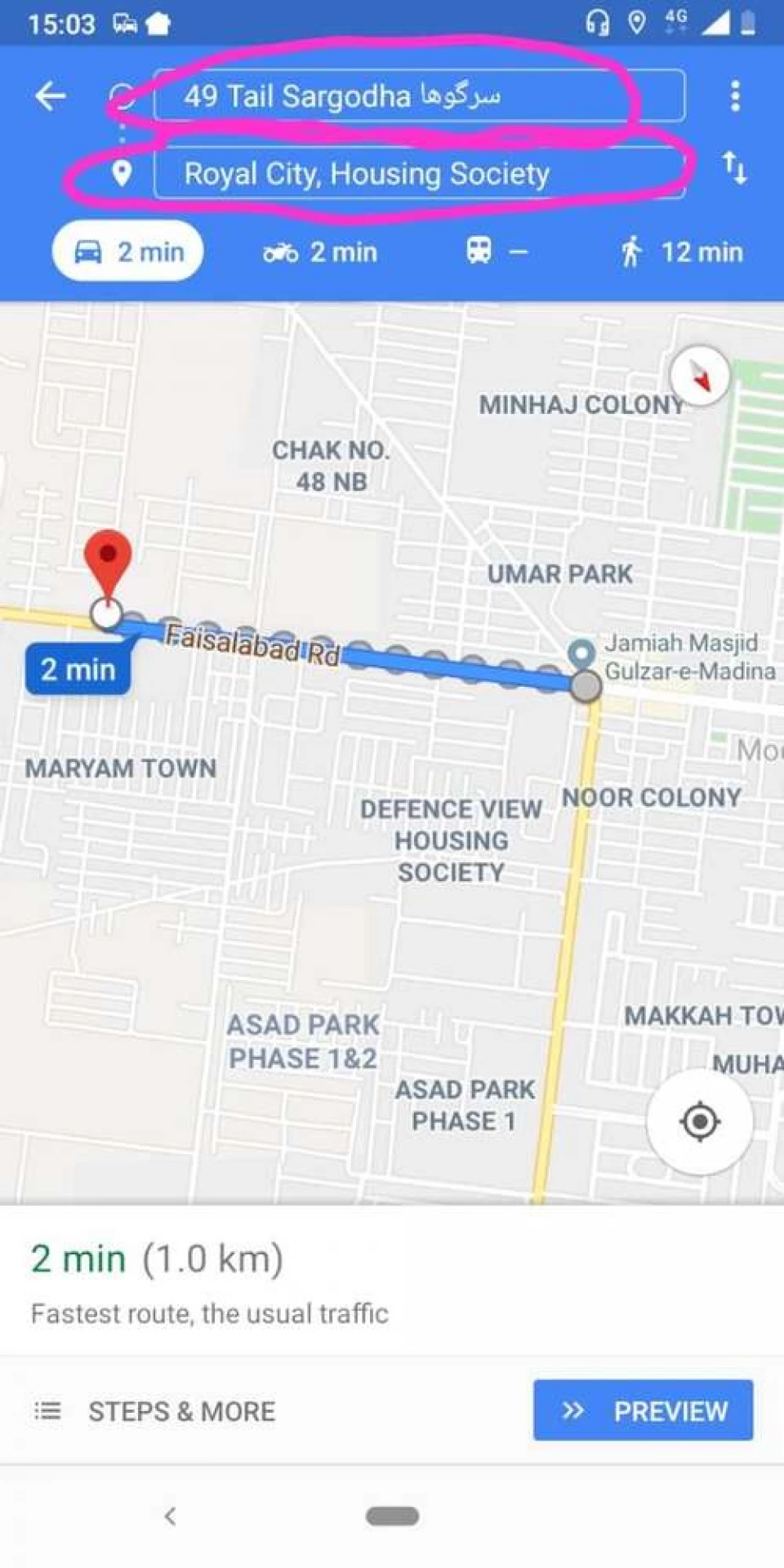Switch to motorcycle travel mode
Image resolution: width=784 pixels, height=1568 pixels.
click(x=320, y=252)
